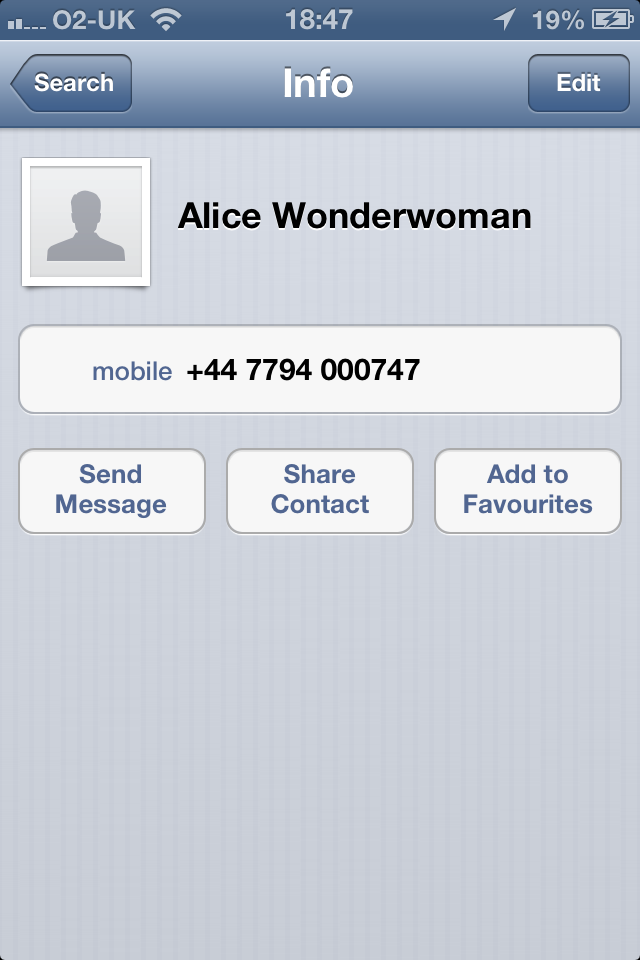
Task: Edit Alice Wonderwoman's contact info
Action: 578,83
